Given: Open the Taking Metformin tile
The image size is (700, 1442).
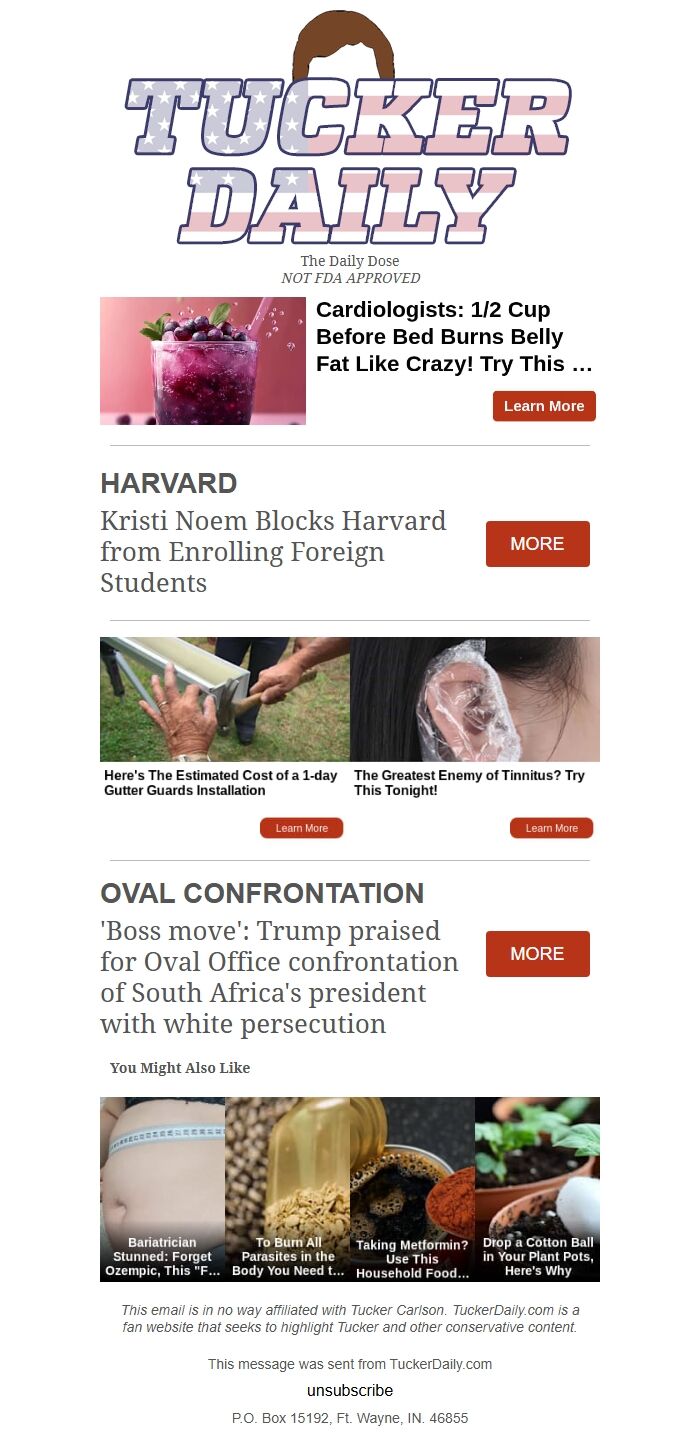Looking at the screenshot, I should (412, 1188).
